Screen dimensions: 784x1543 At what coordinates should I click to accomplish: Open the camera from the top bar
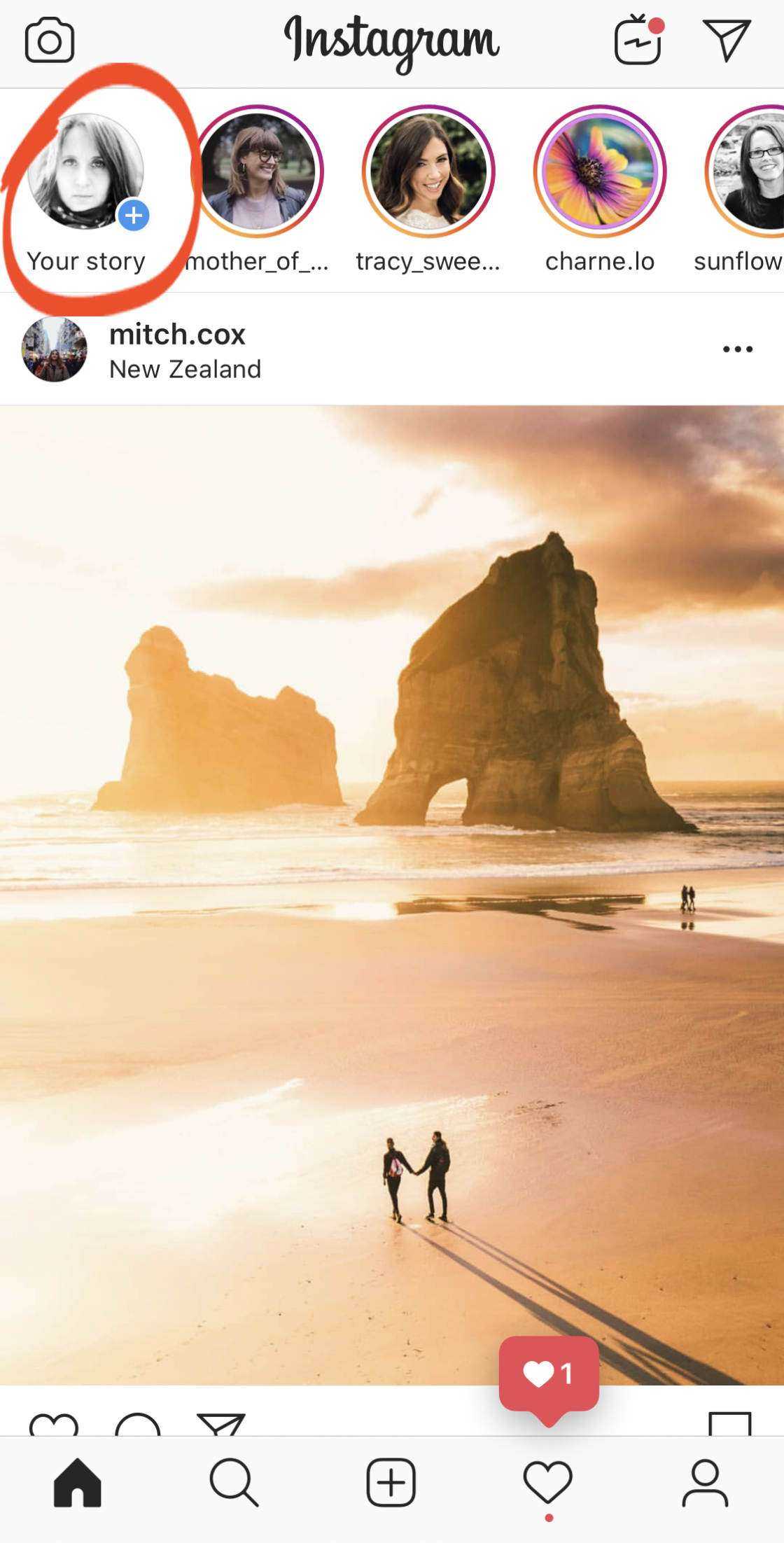49,41
